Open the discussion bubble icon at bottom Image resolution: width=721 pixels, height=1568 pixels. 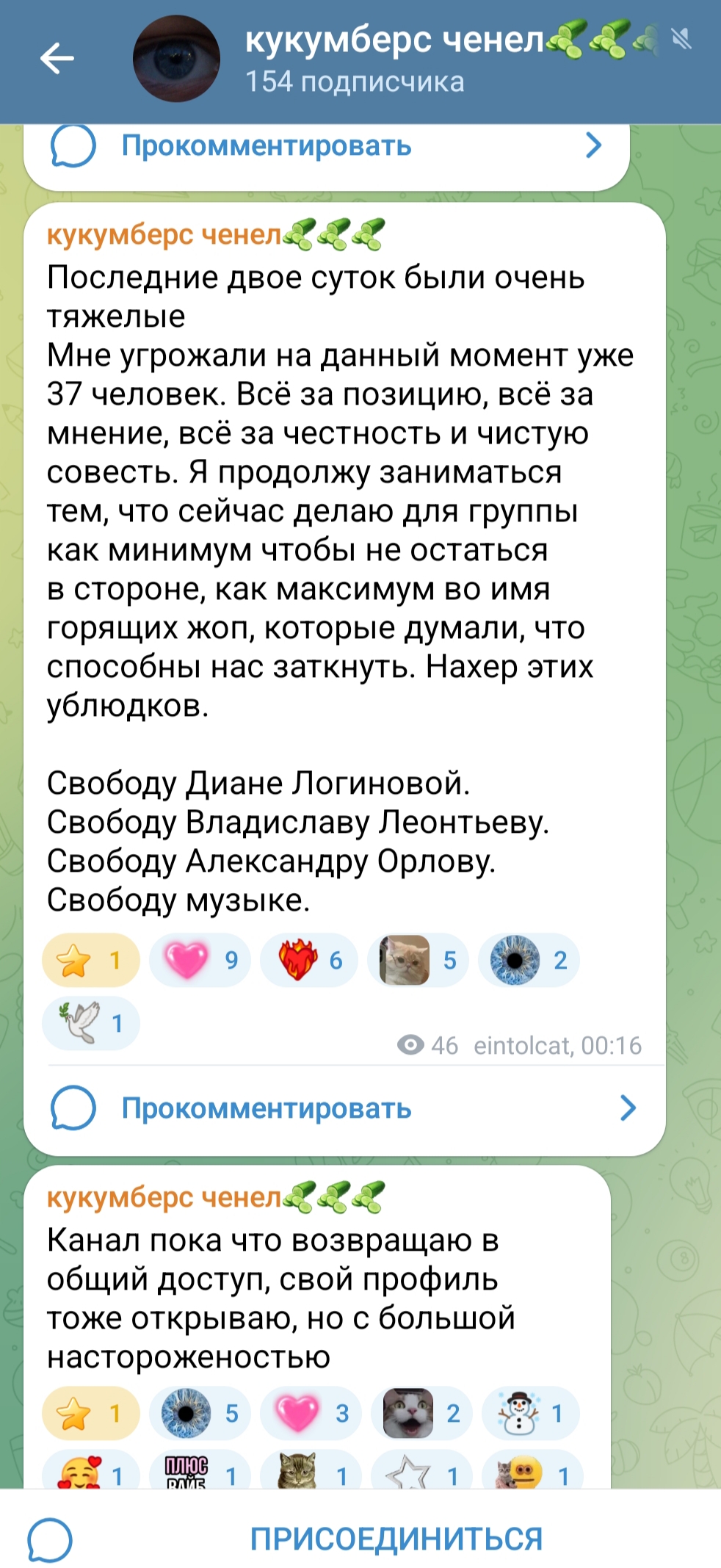(50, 1539)
